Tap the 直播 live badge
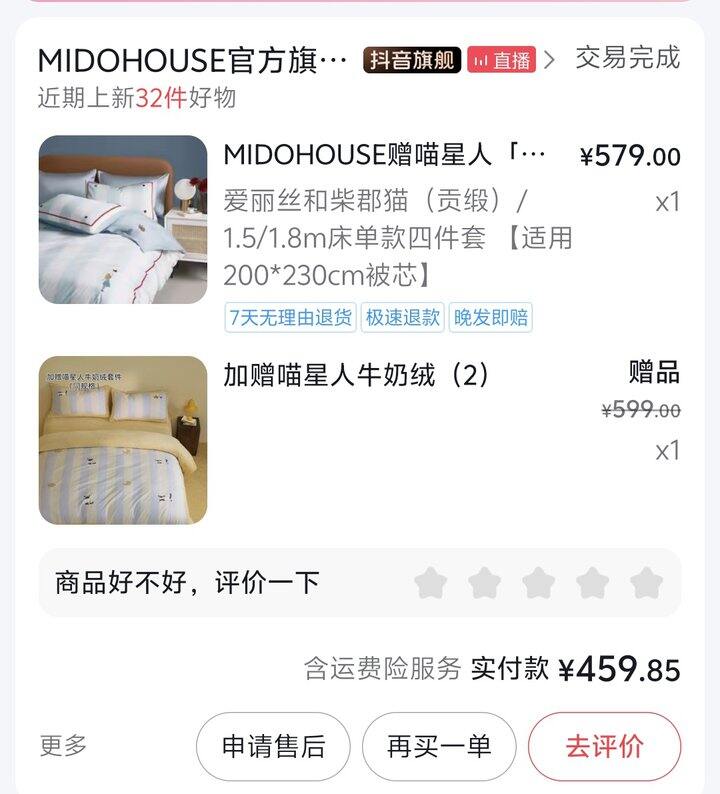 [502, 60]
